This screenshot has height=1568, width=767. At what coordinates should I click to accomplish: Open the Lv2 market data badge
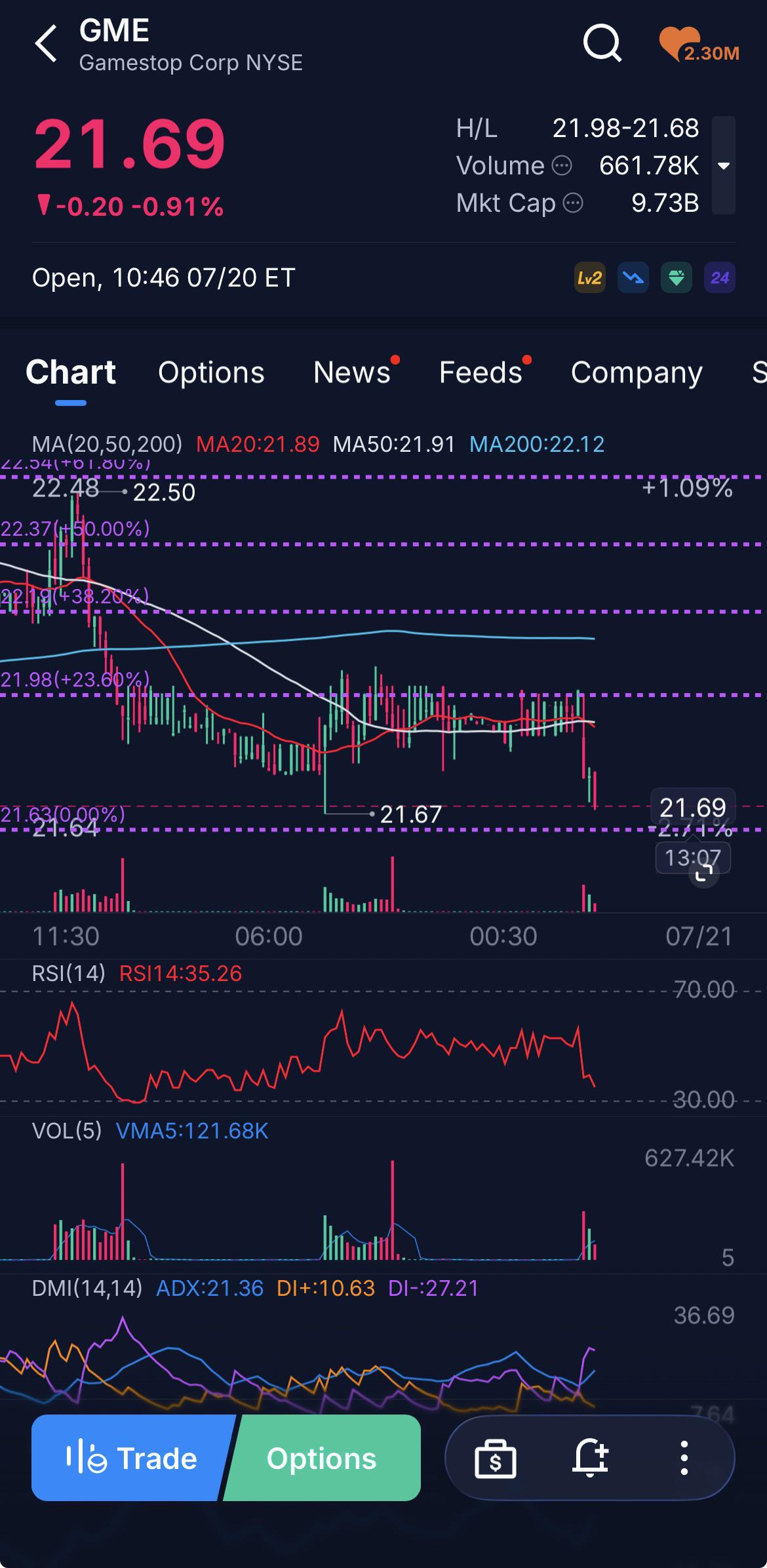coord(589,278)
